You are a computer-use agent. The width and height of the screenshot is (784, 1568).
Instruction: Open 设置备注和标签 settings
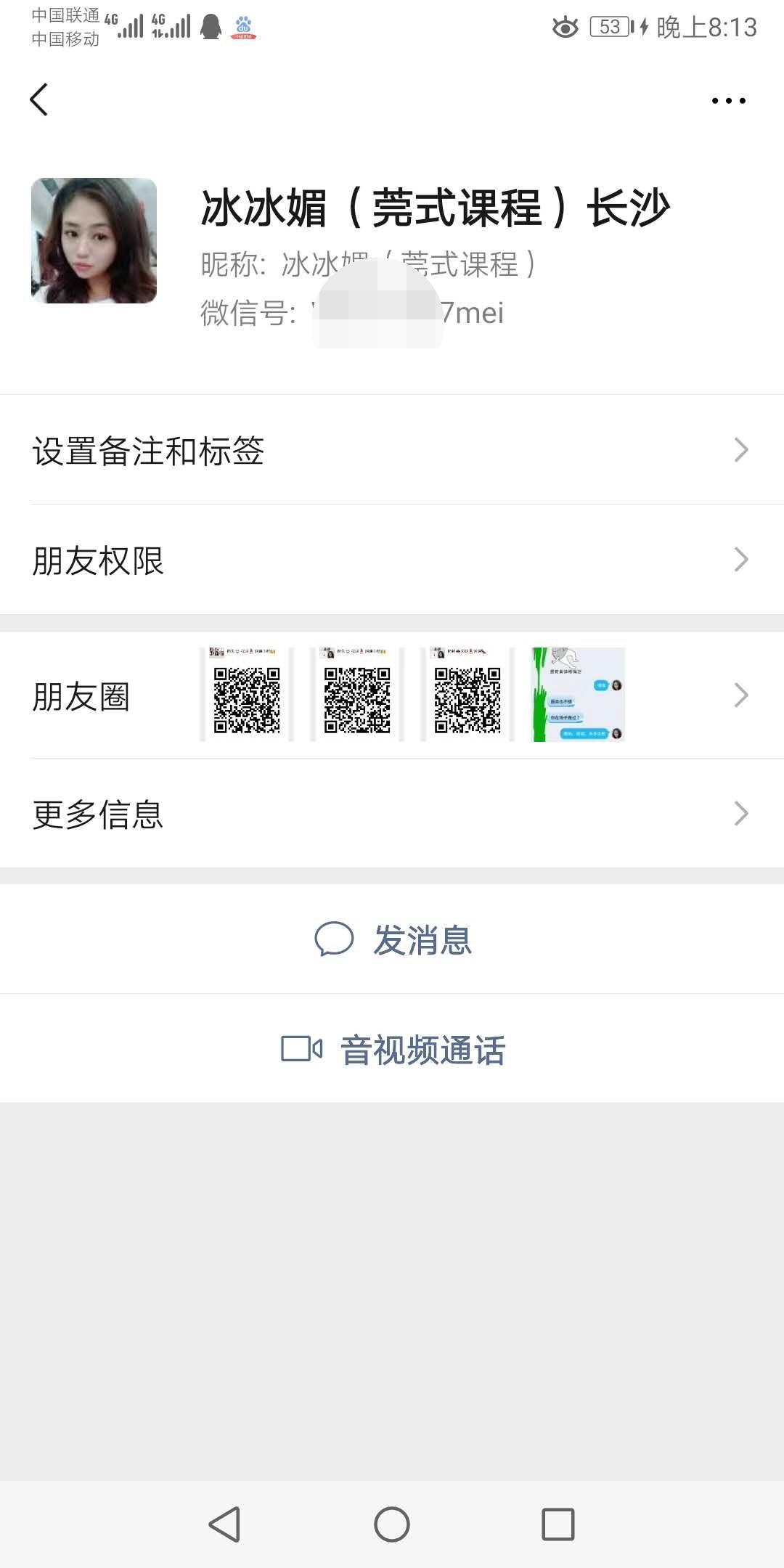point(392,450)
